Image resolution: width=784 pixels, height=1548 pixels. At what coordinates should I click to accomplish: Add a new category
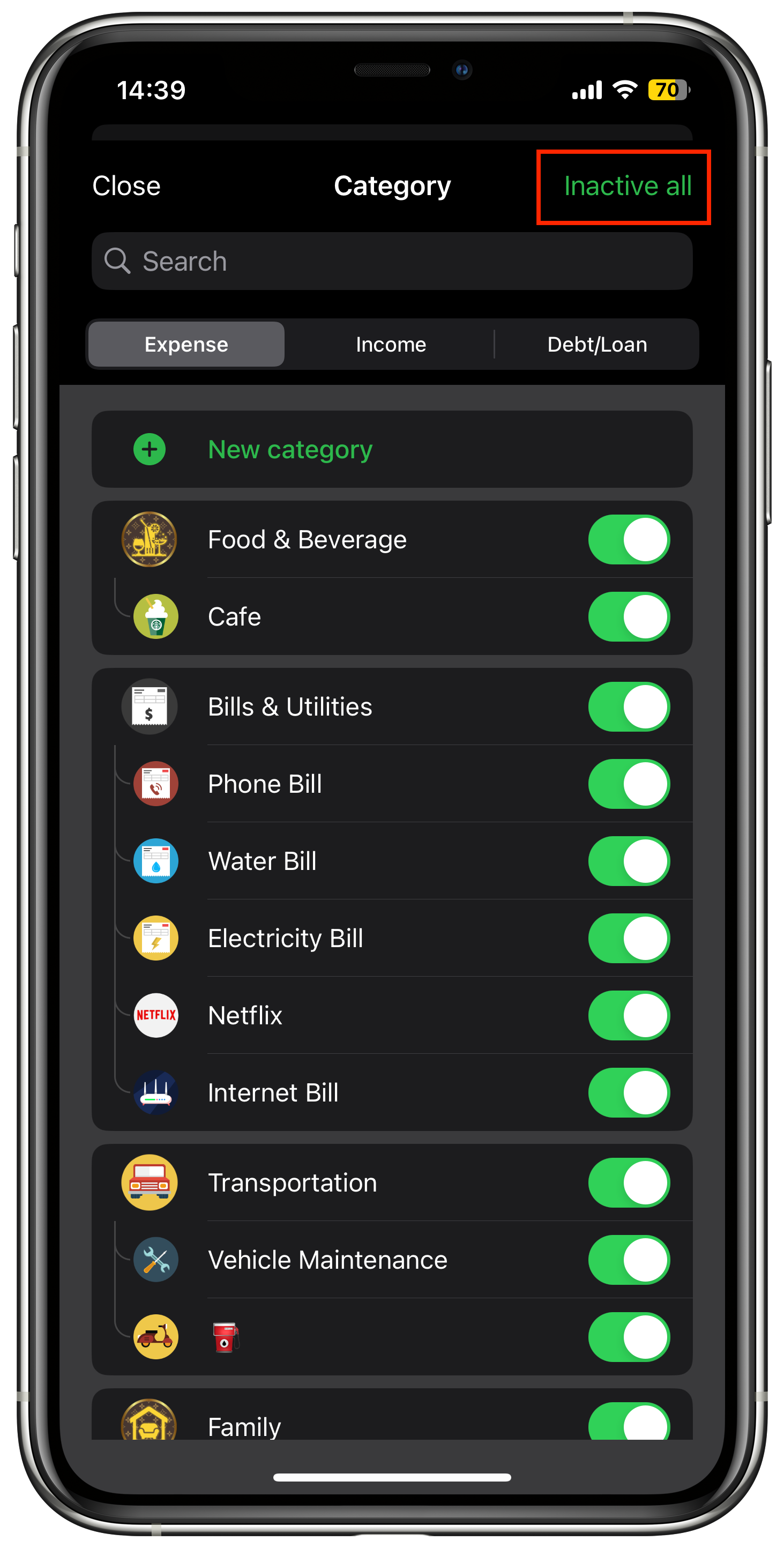[289, 450]
